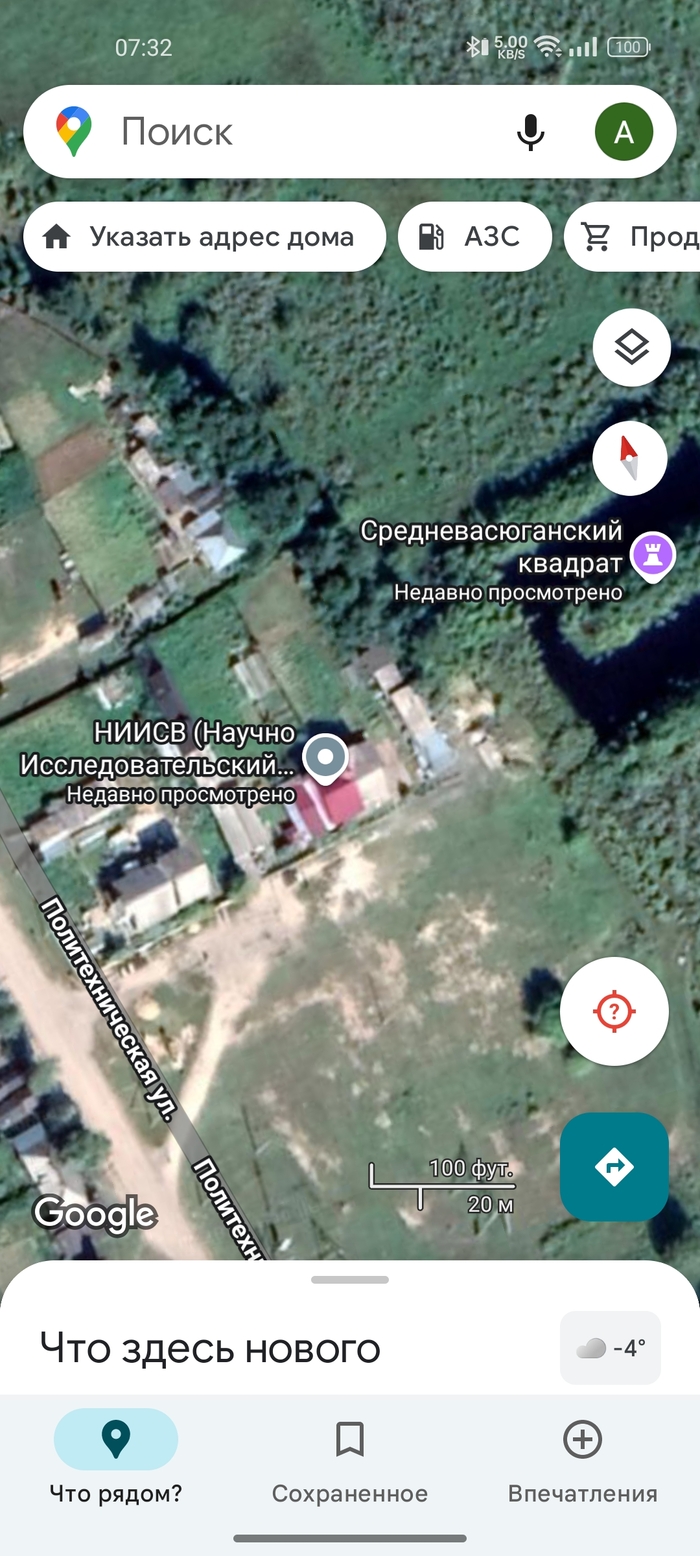Center the map on my location
Image resolution: width=700 pixels, height=1556 pixels.
[x=614, y=1011]
